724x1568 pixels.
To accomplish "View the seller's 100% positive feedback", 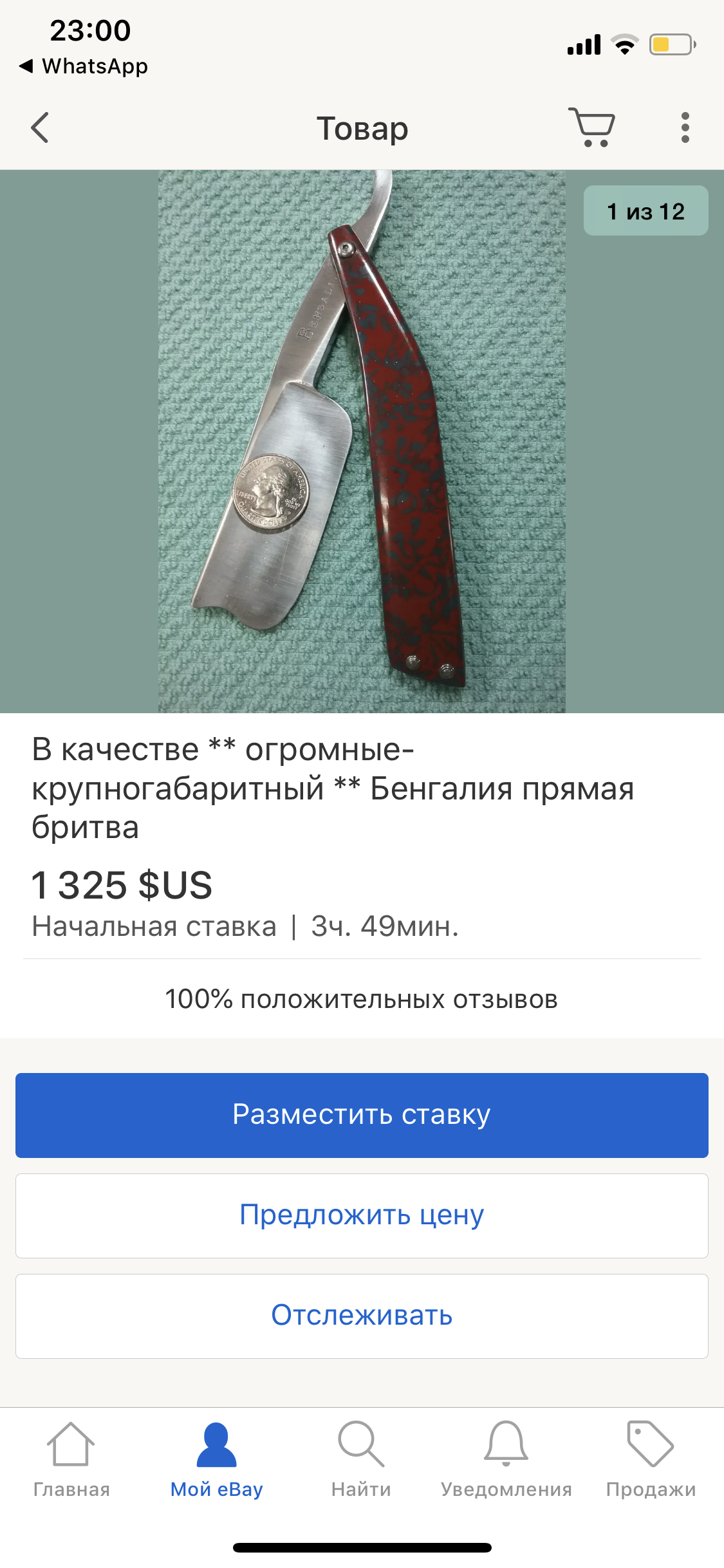I will [x=362, y=999].
